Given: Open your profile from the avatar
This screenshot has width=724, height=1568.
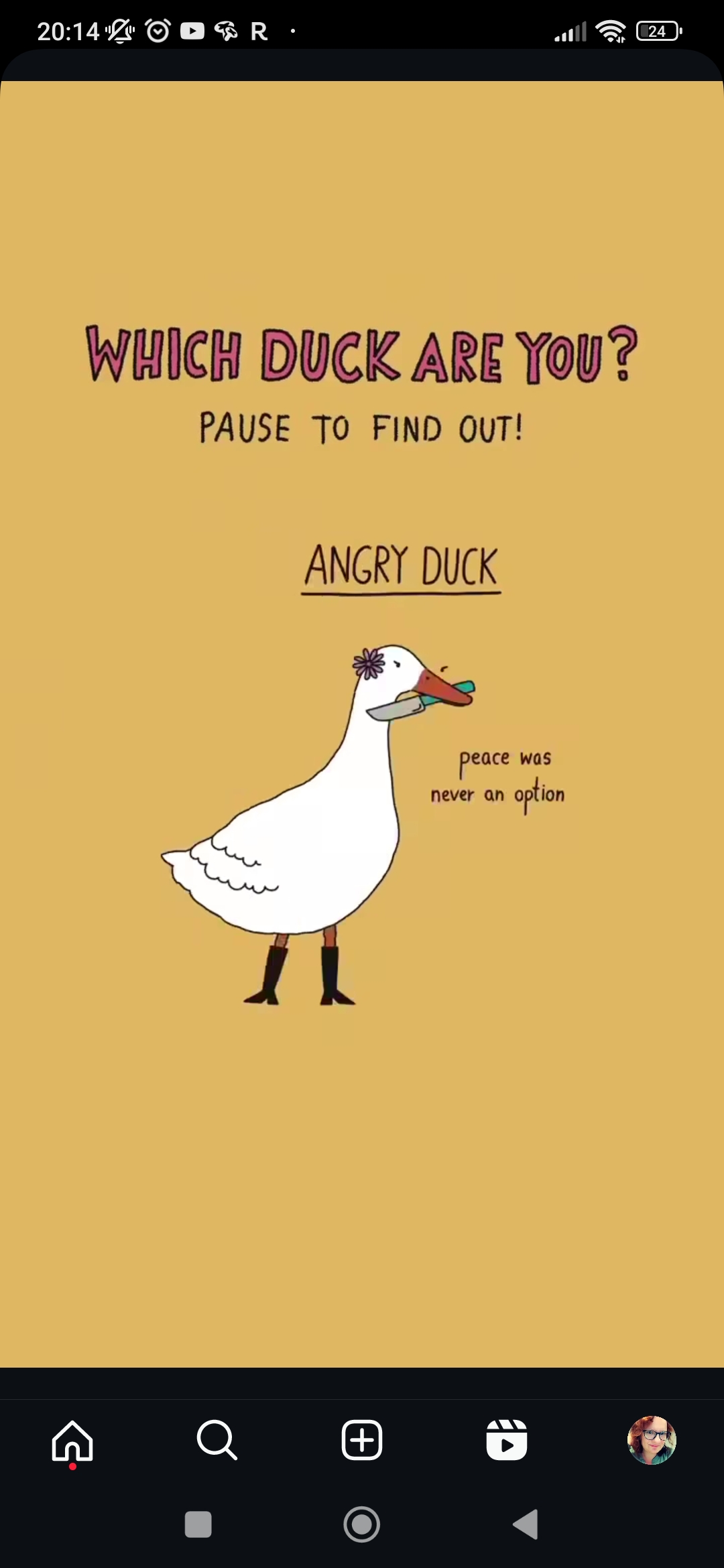Looking at the screenshot, I should coord(652,1440).
